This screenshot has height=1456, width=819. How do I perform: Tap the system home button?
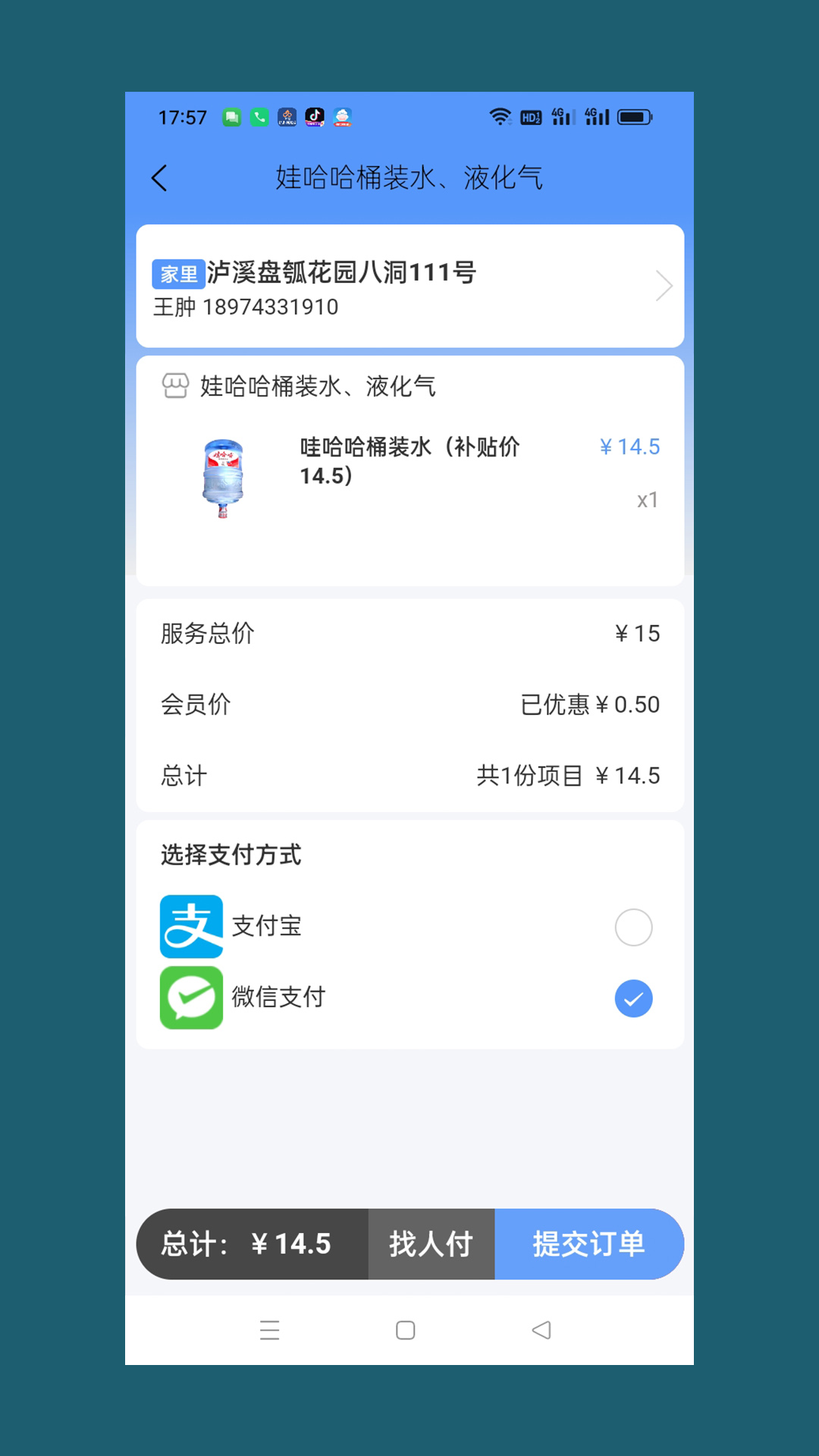(406, 1330)
